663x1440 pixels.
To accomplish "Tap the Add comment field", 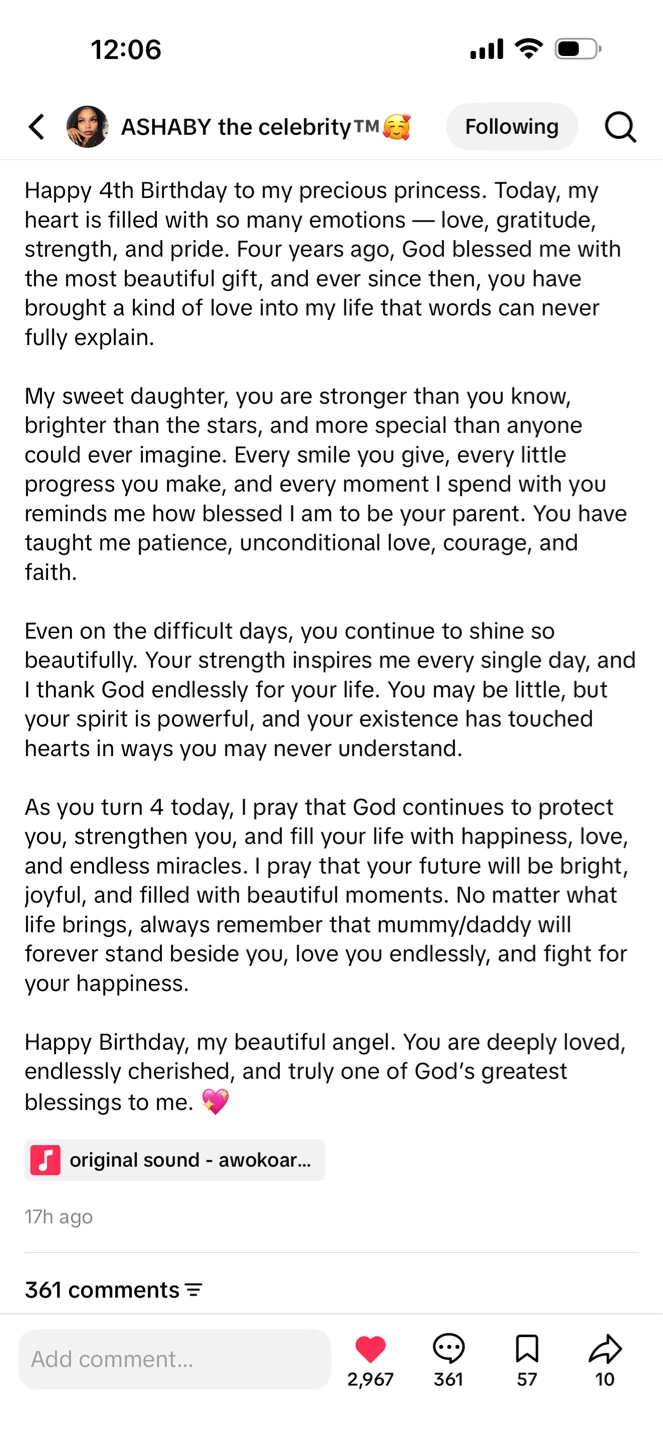I will pos(175,1359).
